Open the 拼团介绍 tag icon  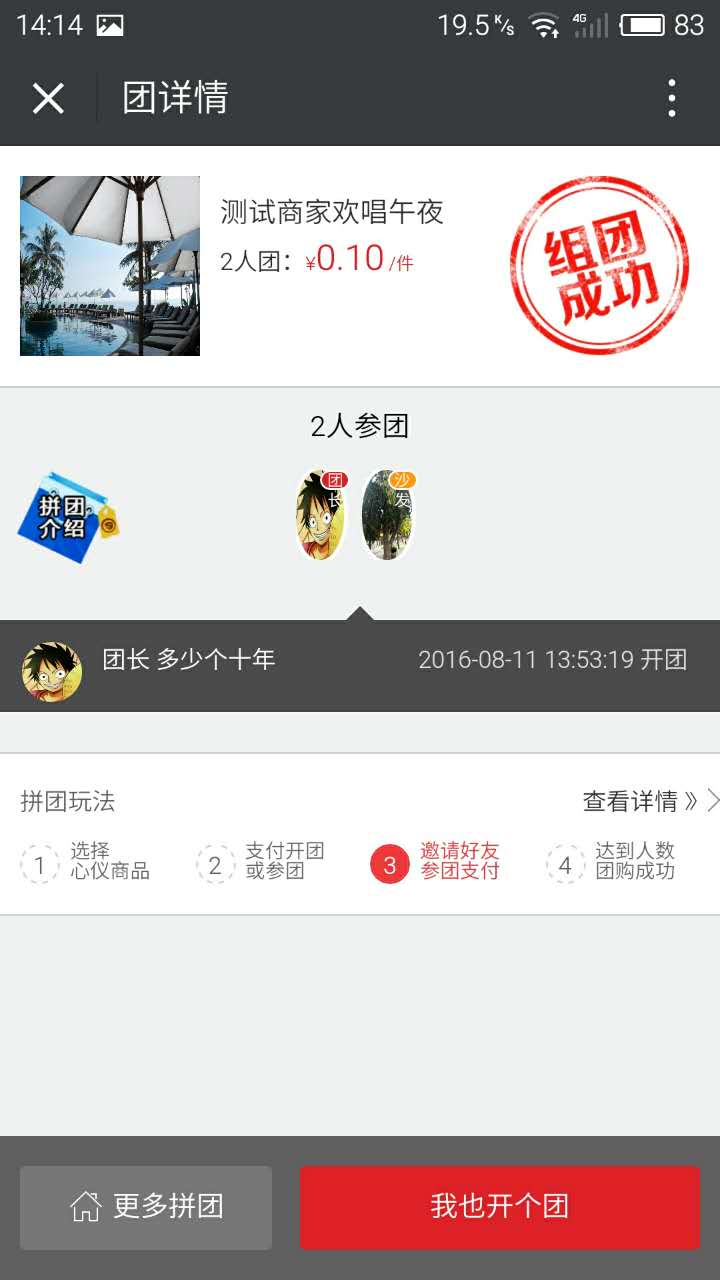click(x=68, y=516)
